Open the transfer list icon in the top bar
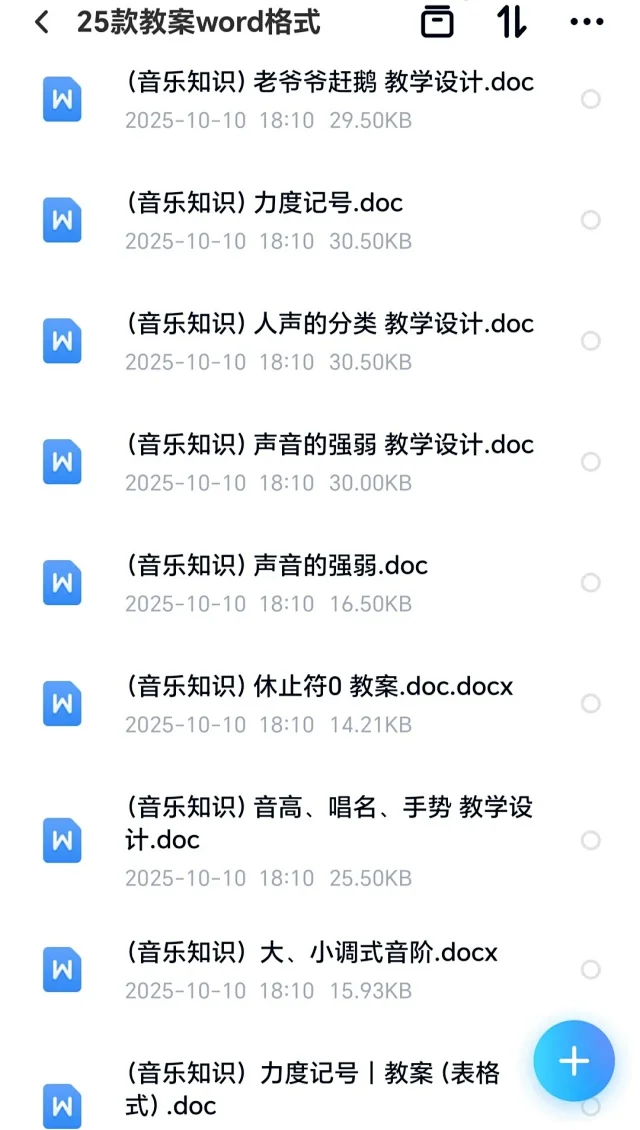 437,22
